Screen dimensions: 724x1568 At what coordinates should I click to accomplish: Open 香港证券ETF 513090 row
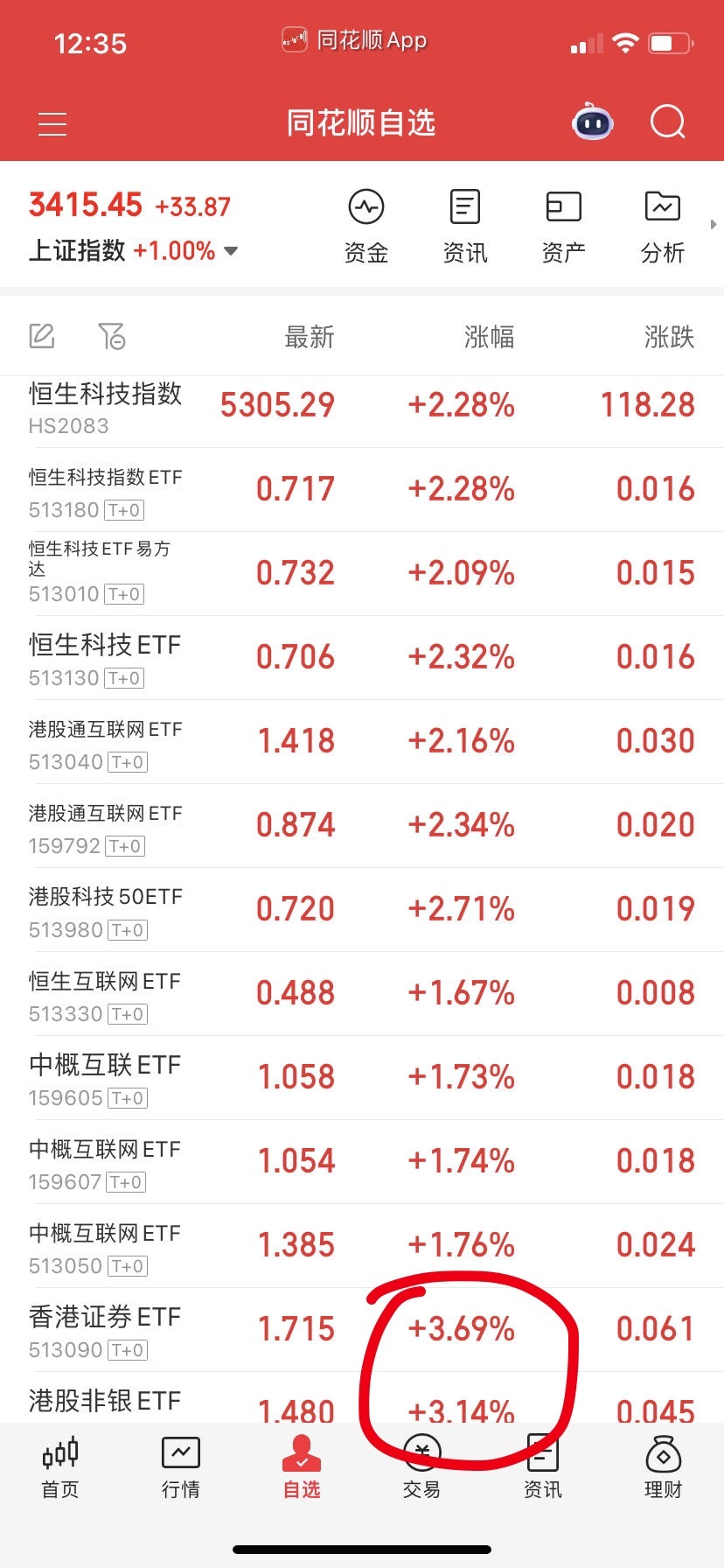tap(362, 1330)
